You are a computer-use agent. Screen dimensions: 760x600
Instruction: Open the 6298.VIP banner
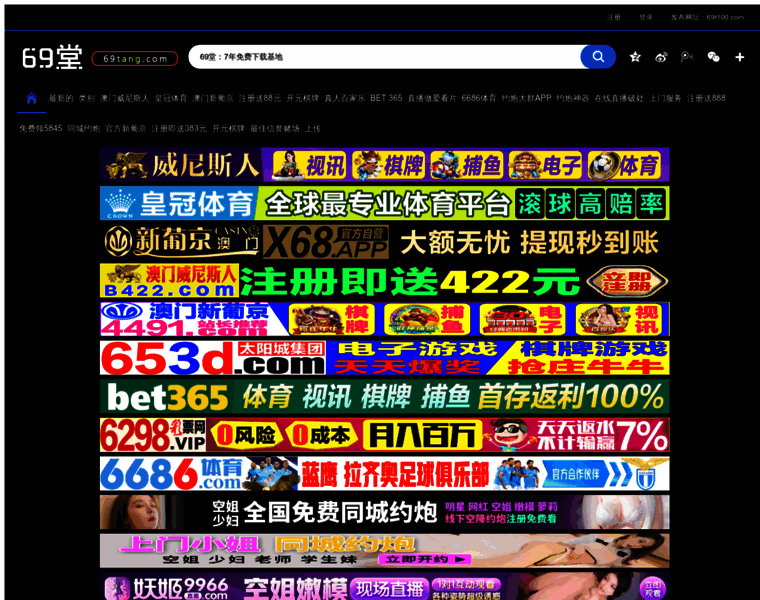click(x=384, y=435)
